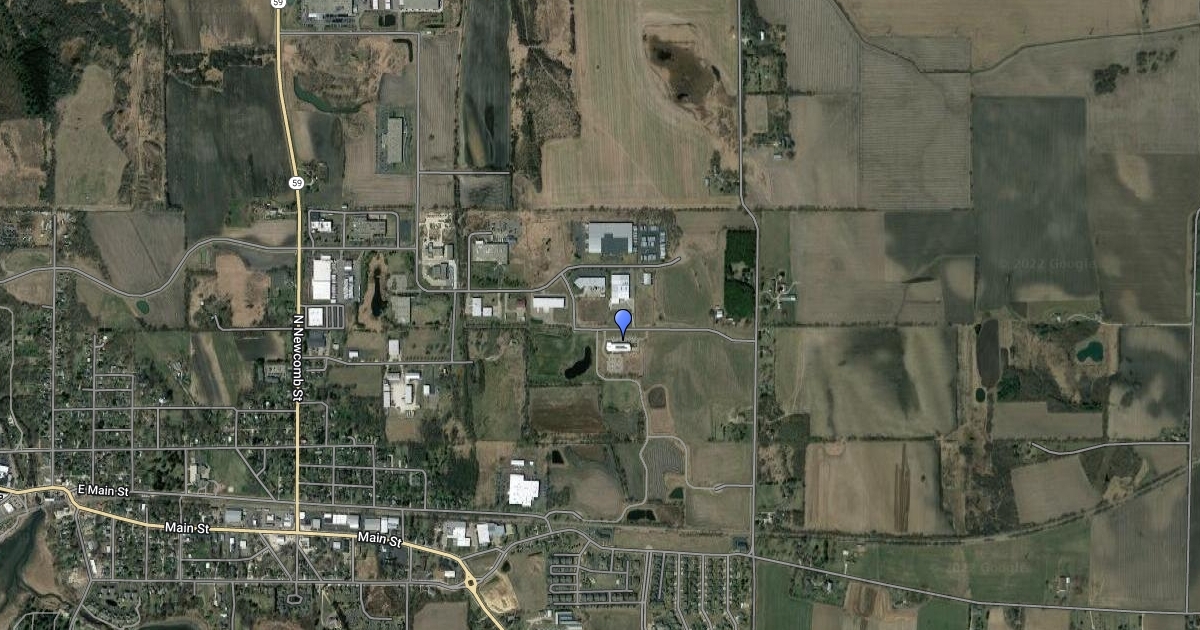Tap the blue location pin marker
The width and height of the screenshot is (1200, 630).
click(623, 322)
